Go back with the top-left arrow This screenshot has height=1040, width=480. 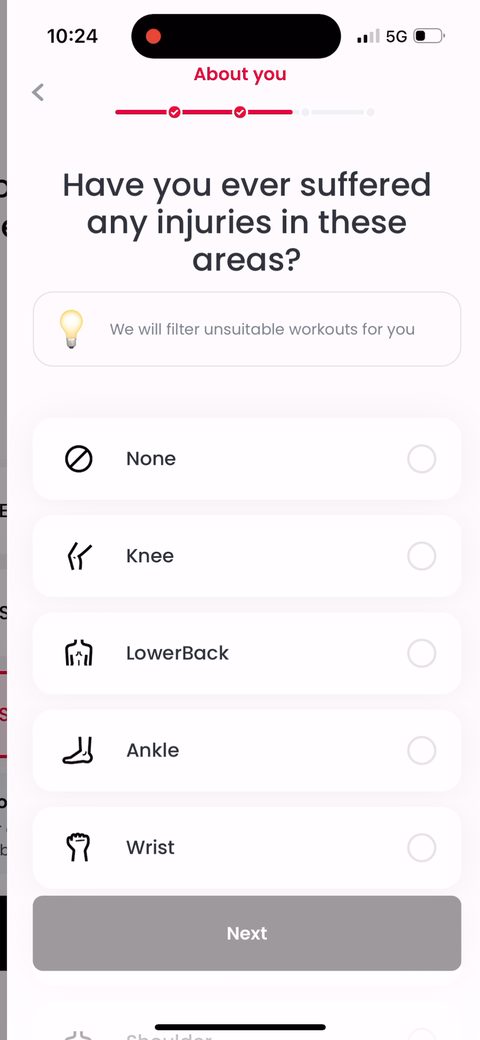point(38,92)
